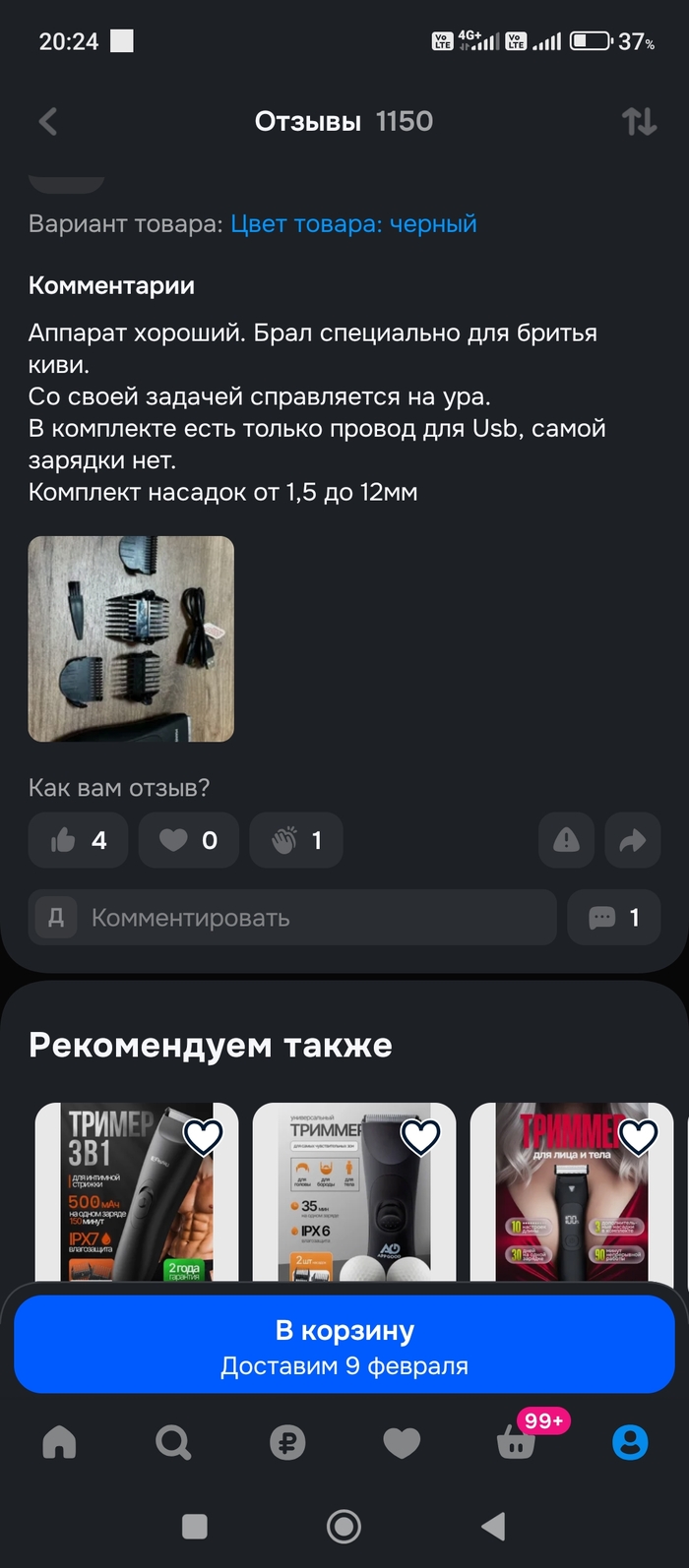Viewport: 689px width, 1568px height.
Task: Favorite the red face and body trimmer
Action: point(639,1137)
